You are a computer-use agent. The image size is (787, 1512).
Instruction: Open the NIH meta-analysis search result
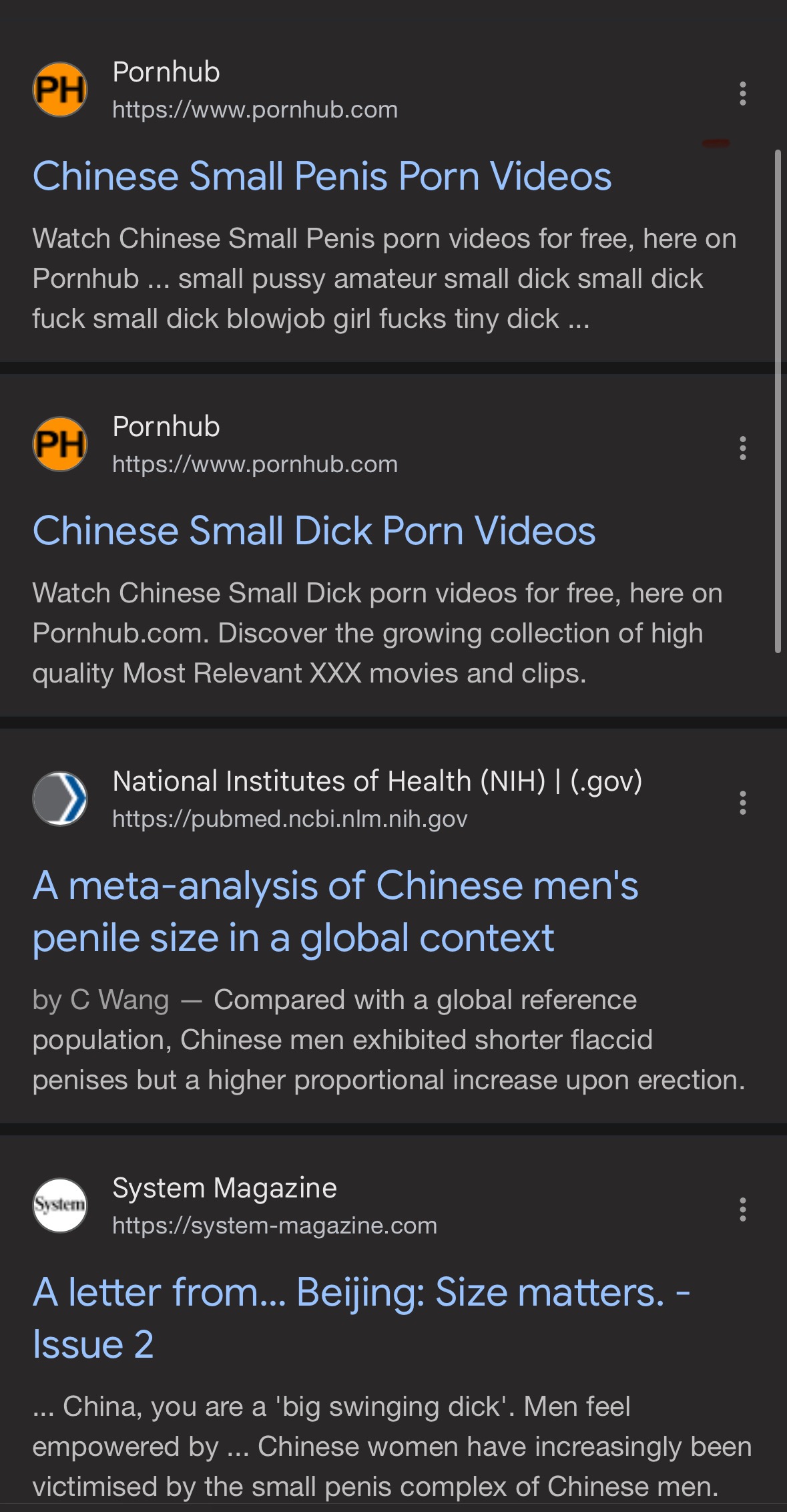[335, 912]
